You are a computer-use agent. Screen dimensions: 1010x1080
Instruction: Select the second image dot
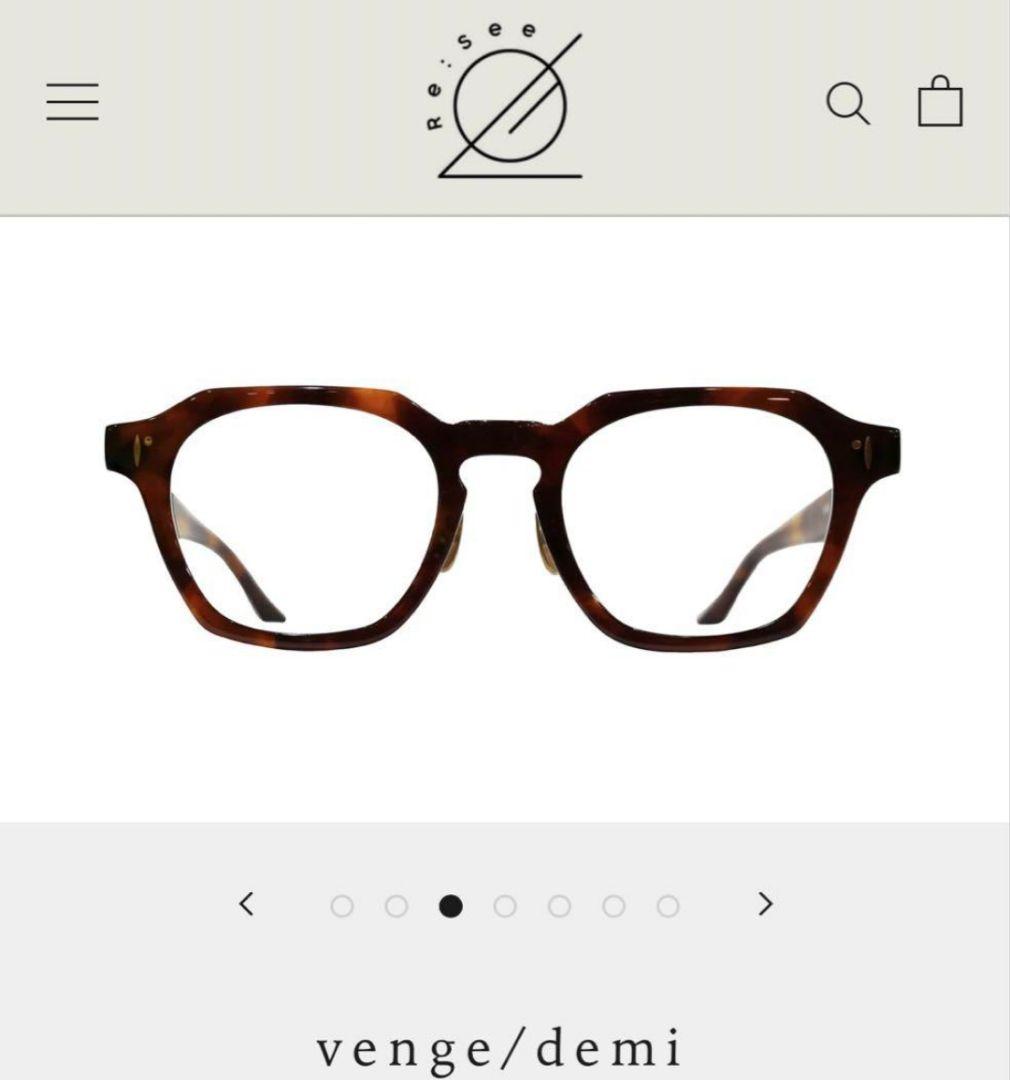396,906
